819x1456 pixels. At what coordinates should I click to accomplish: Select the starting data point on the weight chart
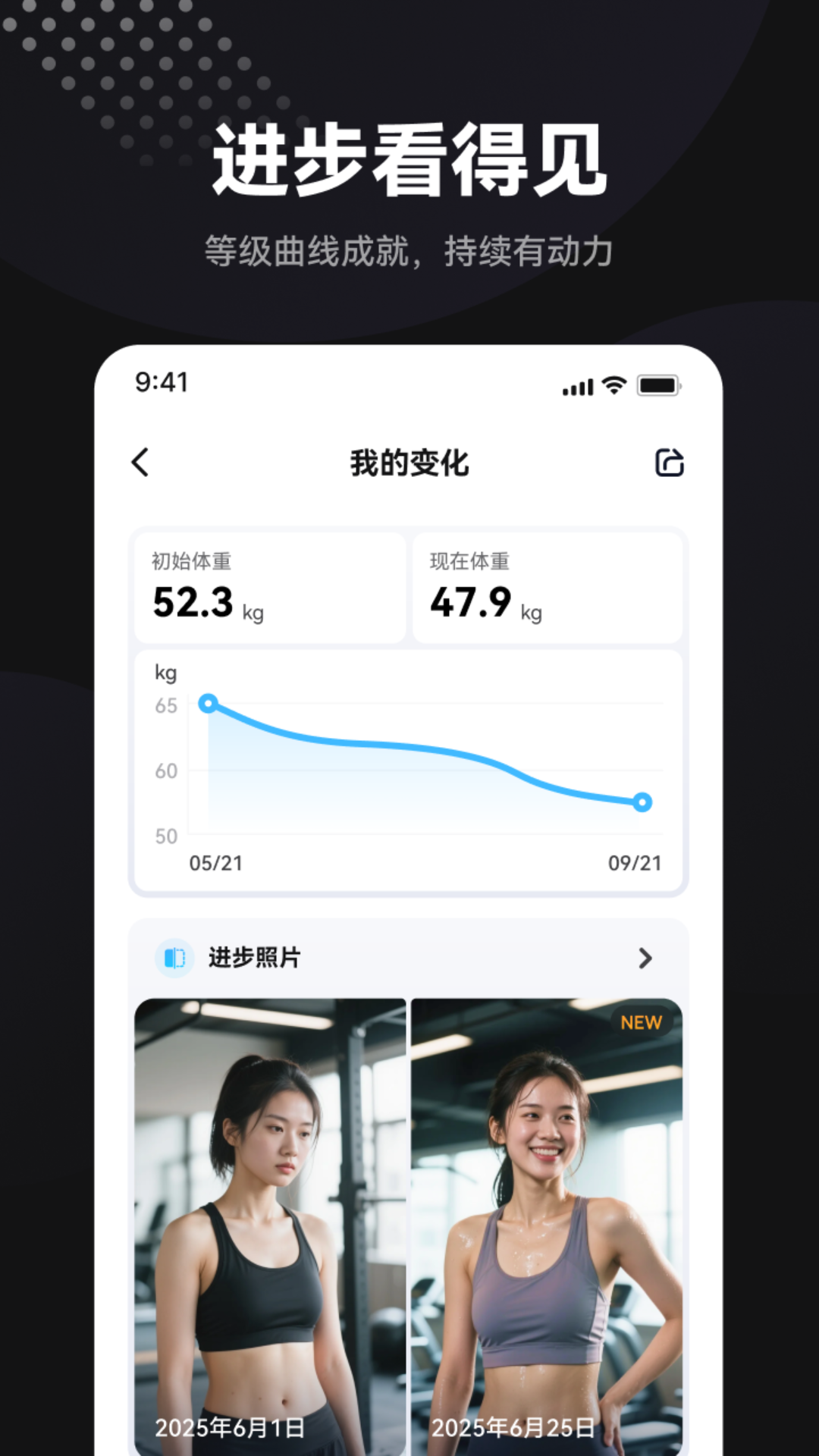tap(208, 704)
